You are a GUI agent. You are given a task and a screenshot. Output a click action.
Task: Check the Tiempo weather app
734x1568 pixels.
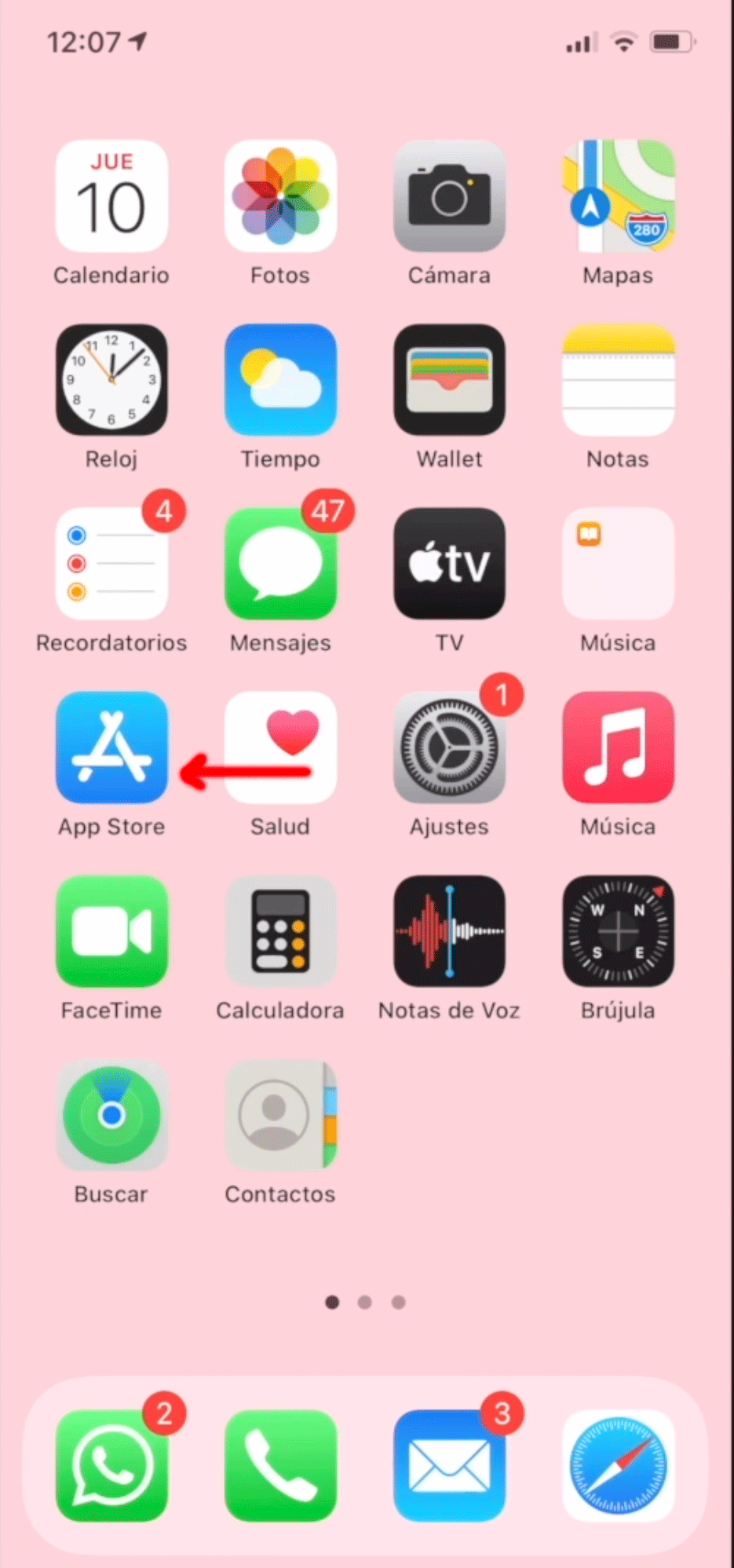pos(280,380)
